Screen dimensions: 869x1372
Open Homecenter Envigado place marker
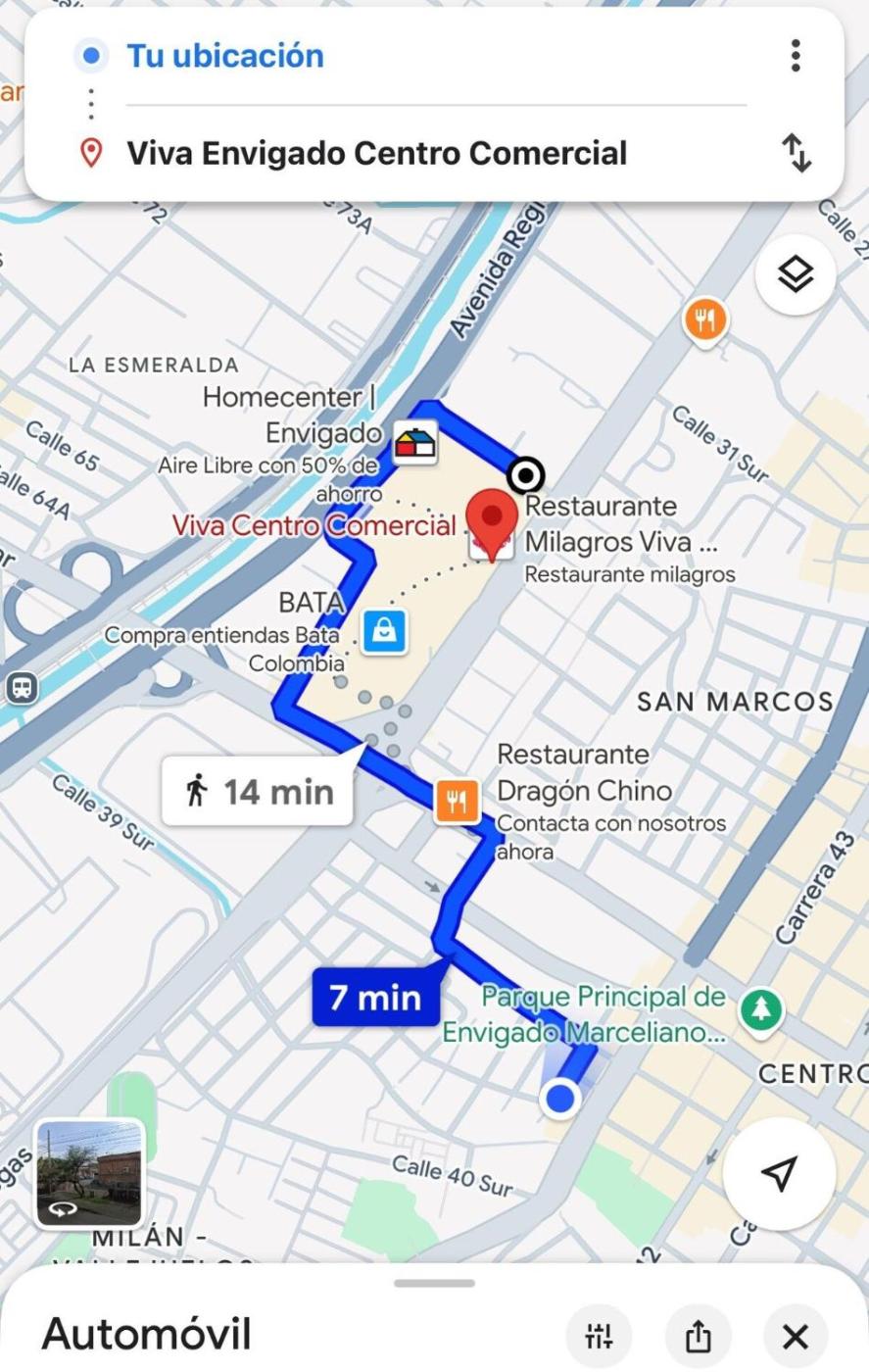click(x=415, y=444)
